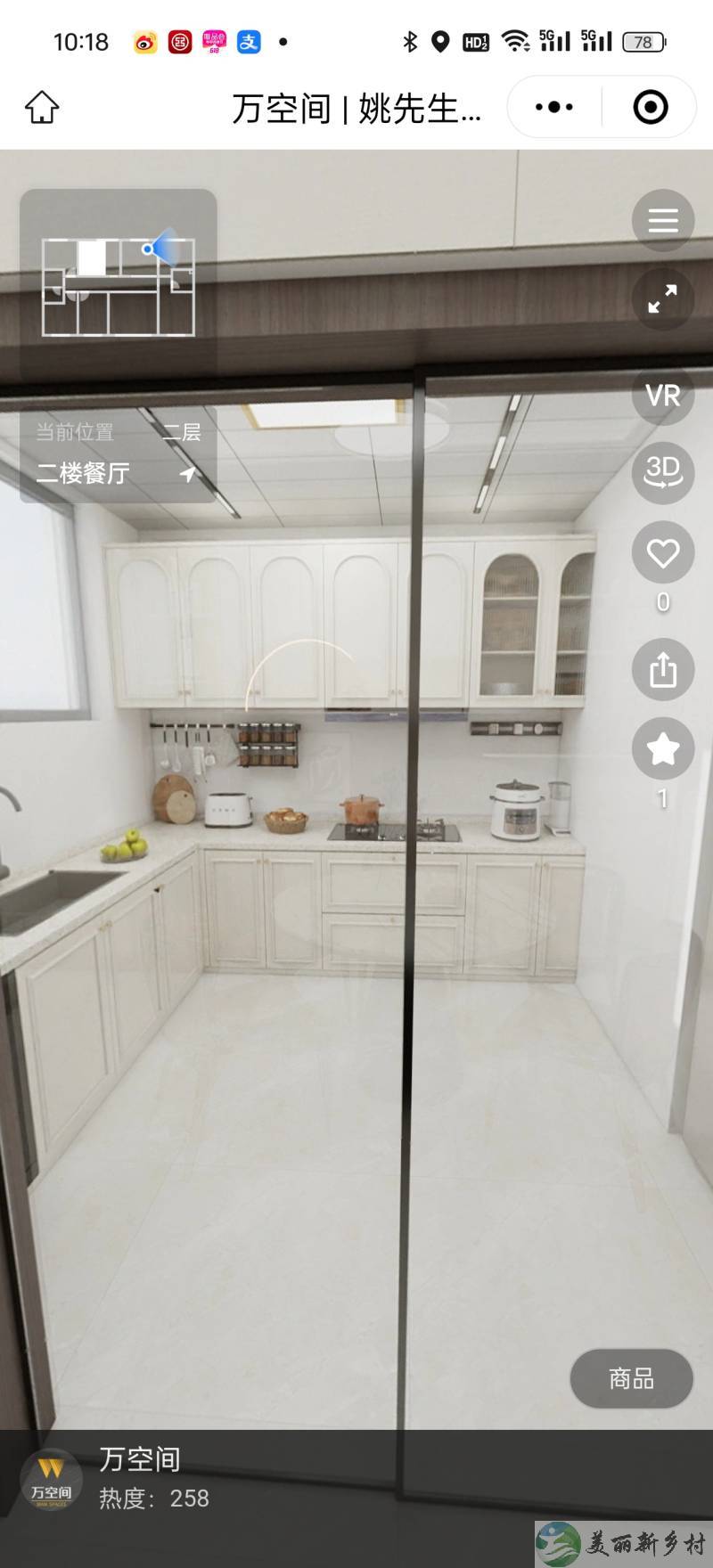The image size is (713, 1568).
Task: Open the 万空间 designer profile
Action: [52, 1480]
